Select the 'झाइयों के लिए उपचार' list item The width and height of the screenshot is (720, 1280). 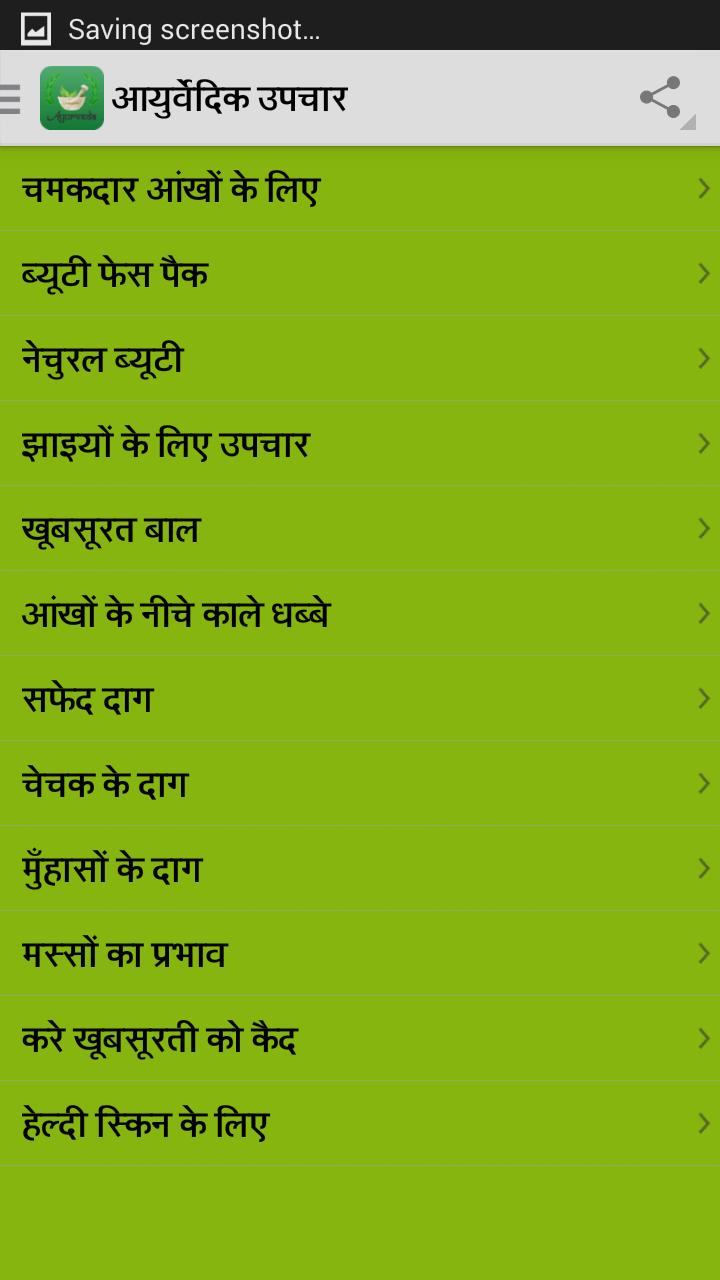coord(300,443)
